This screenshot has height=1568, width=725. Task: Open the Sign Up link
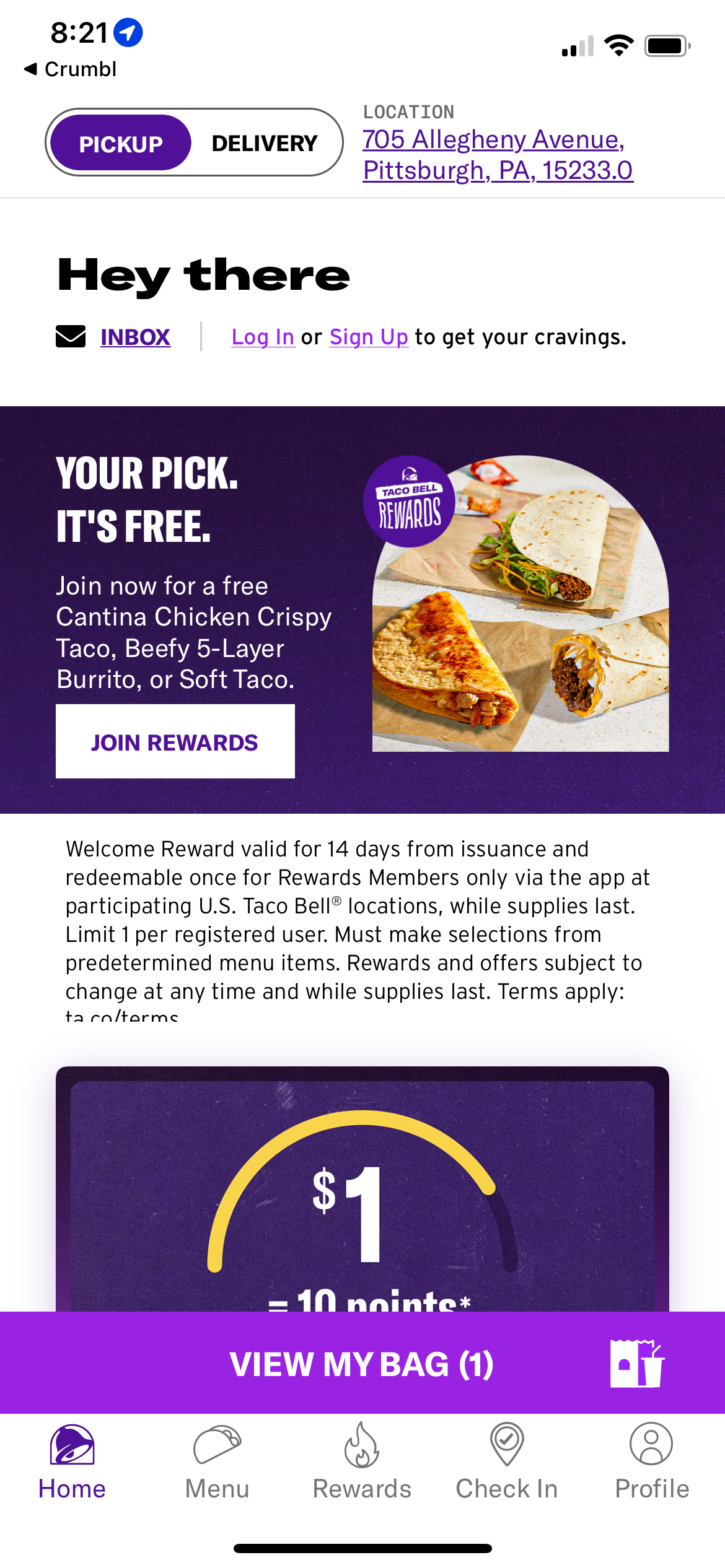click(368, 337)
